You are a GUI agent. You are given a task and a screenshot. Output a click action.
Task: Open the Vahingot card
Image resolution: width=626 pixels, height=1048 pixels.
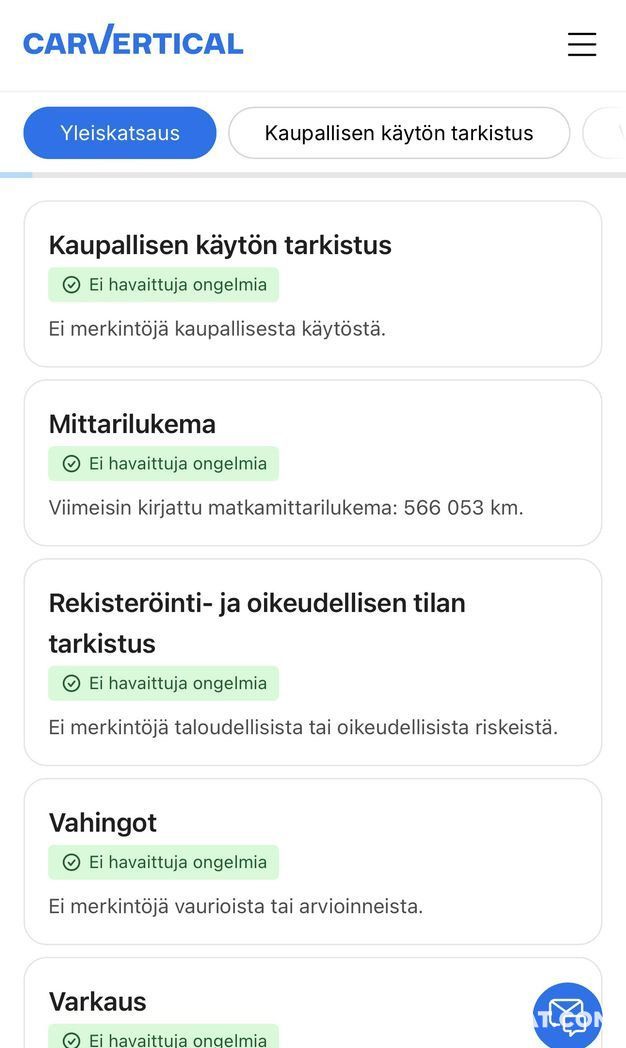[312, 861]
